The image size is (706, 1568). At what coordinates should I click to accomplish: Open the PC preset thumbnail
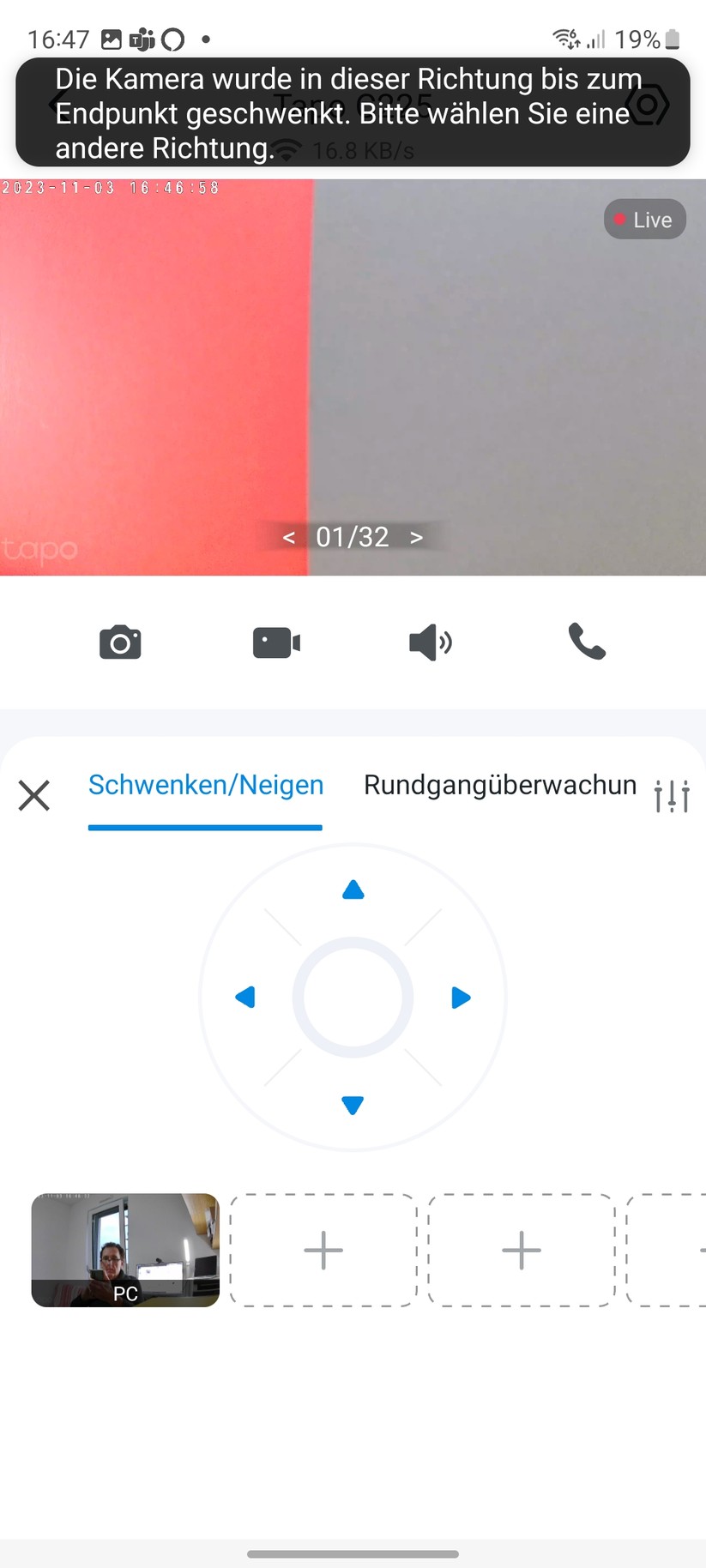click(x=124, y=1250)
